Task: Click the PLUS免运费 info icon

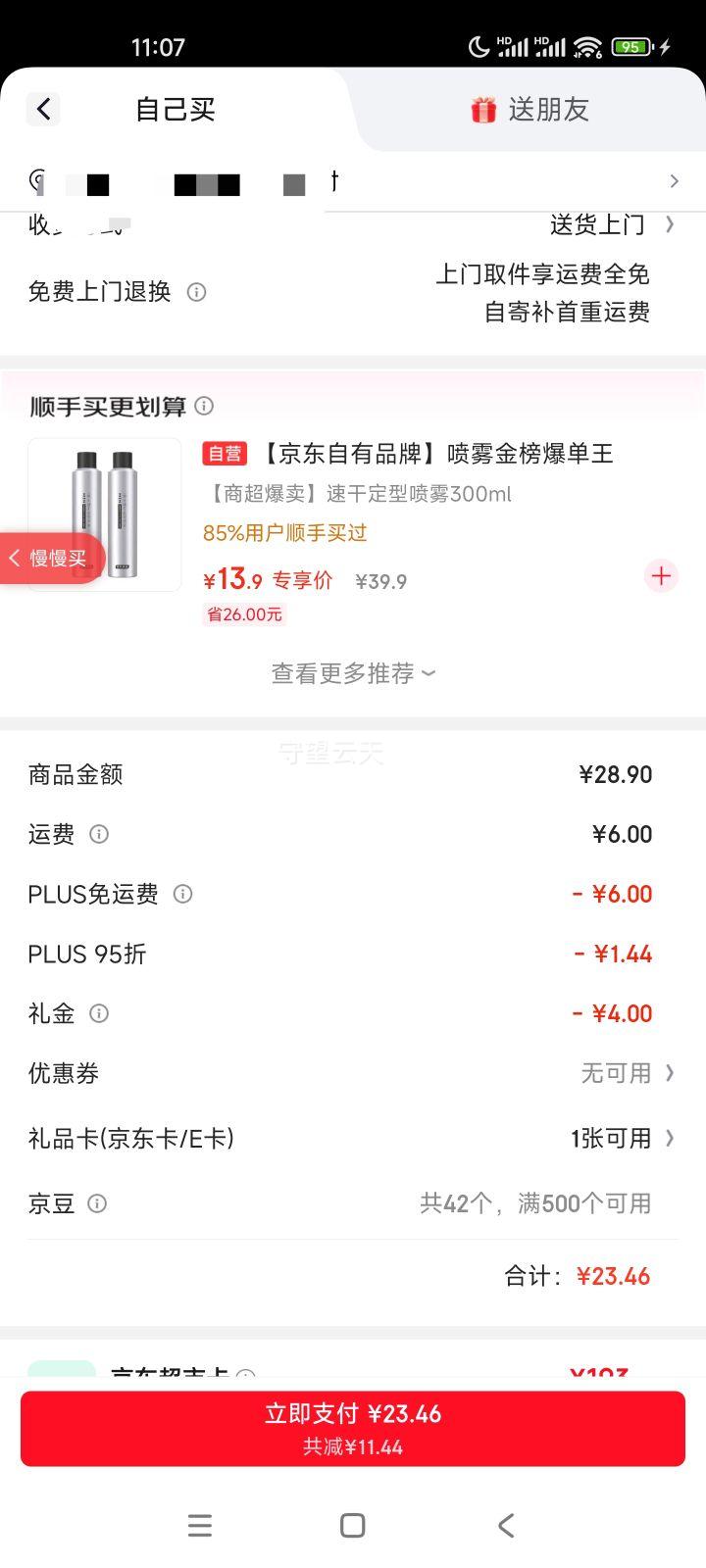Action: [182, 894]
